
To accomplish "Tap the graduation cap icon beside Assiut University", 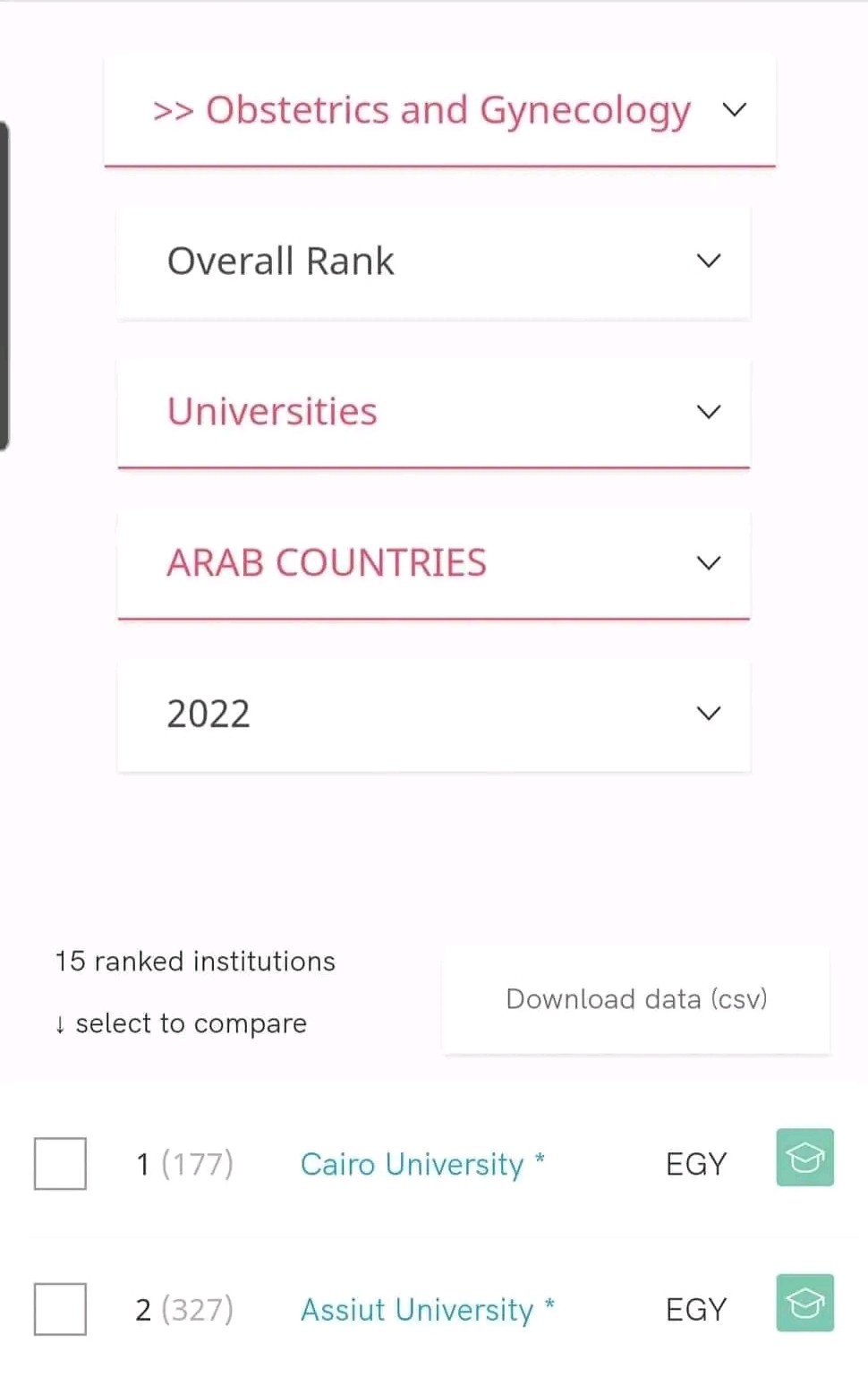I will pyautogui.click(x=804, y=1303).
